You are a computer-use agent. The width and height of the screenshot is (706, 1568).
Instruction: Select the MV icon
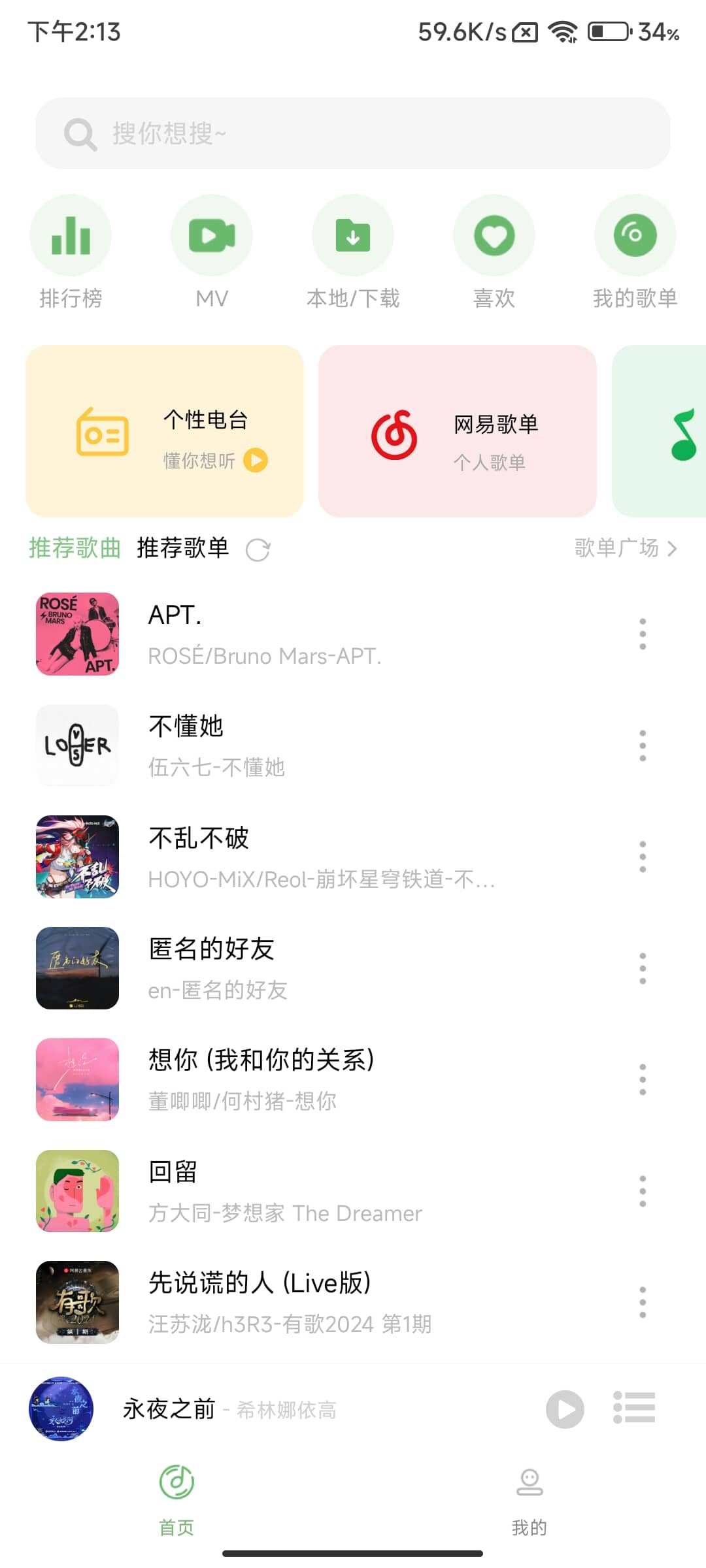click(x=212, y=235)
